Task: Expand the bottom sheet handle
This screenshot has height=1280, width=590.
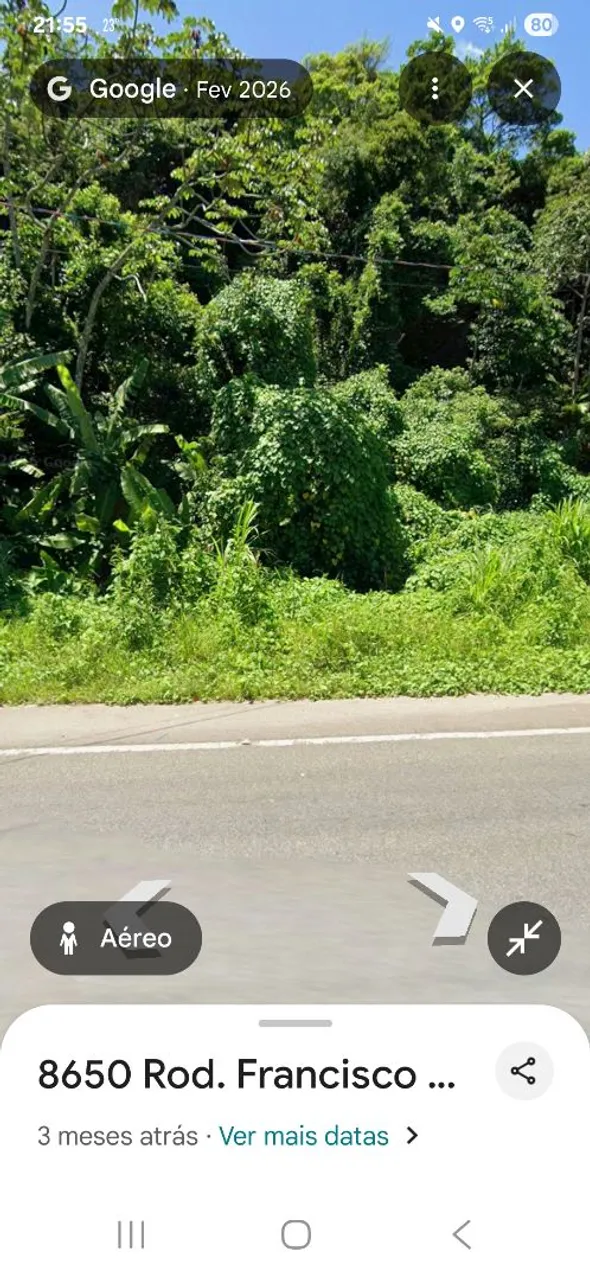Action: (295, 1023)
